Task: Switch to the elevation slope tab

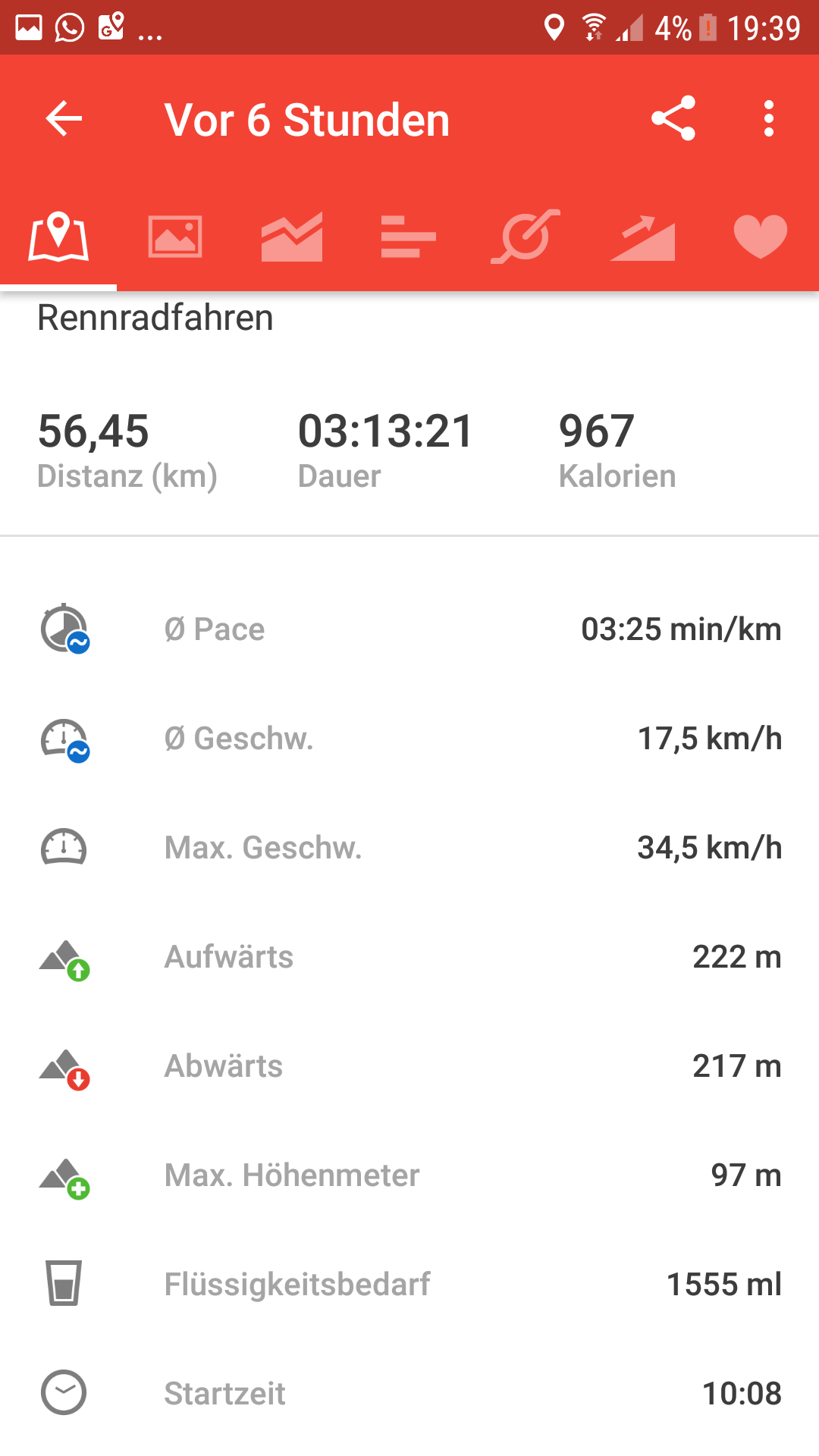Action: [642, 238]
